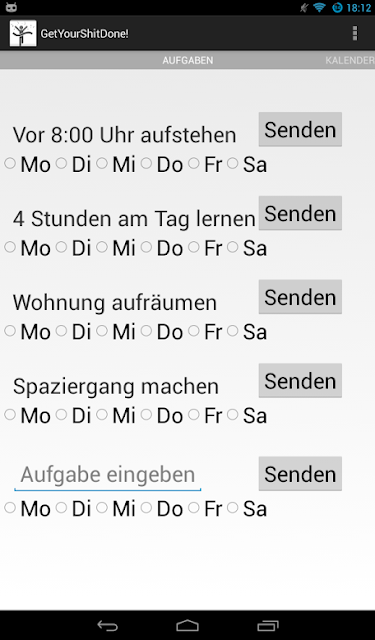The image size is (375, 640).
Task: Open the recent apps overview
Action: pyautogui.click(x=268, y=625)
